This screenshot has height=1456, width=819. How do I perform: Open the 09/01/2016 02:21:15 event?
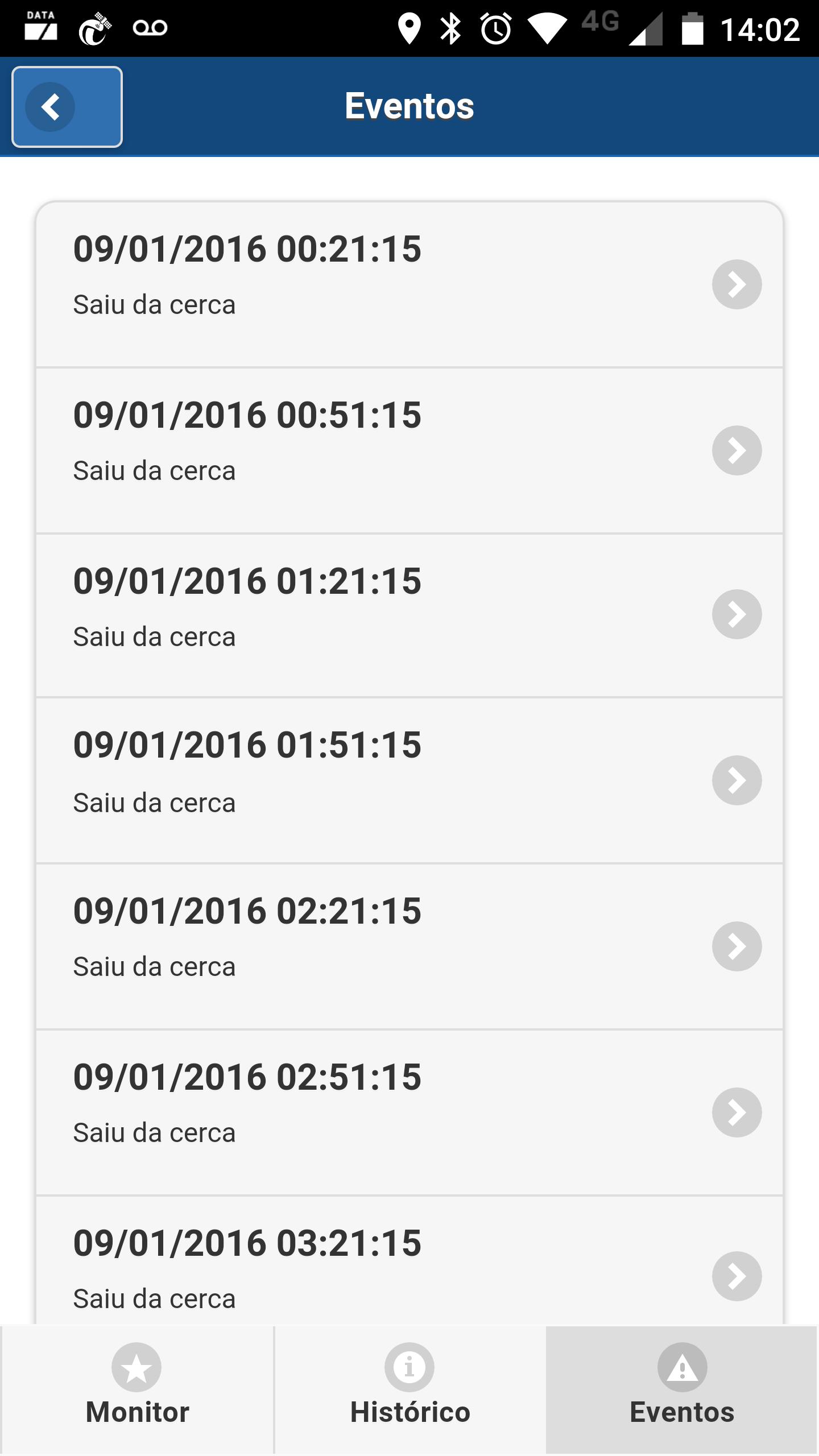409,946
